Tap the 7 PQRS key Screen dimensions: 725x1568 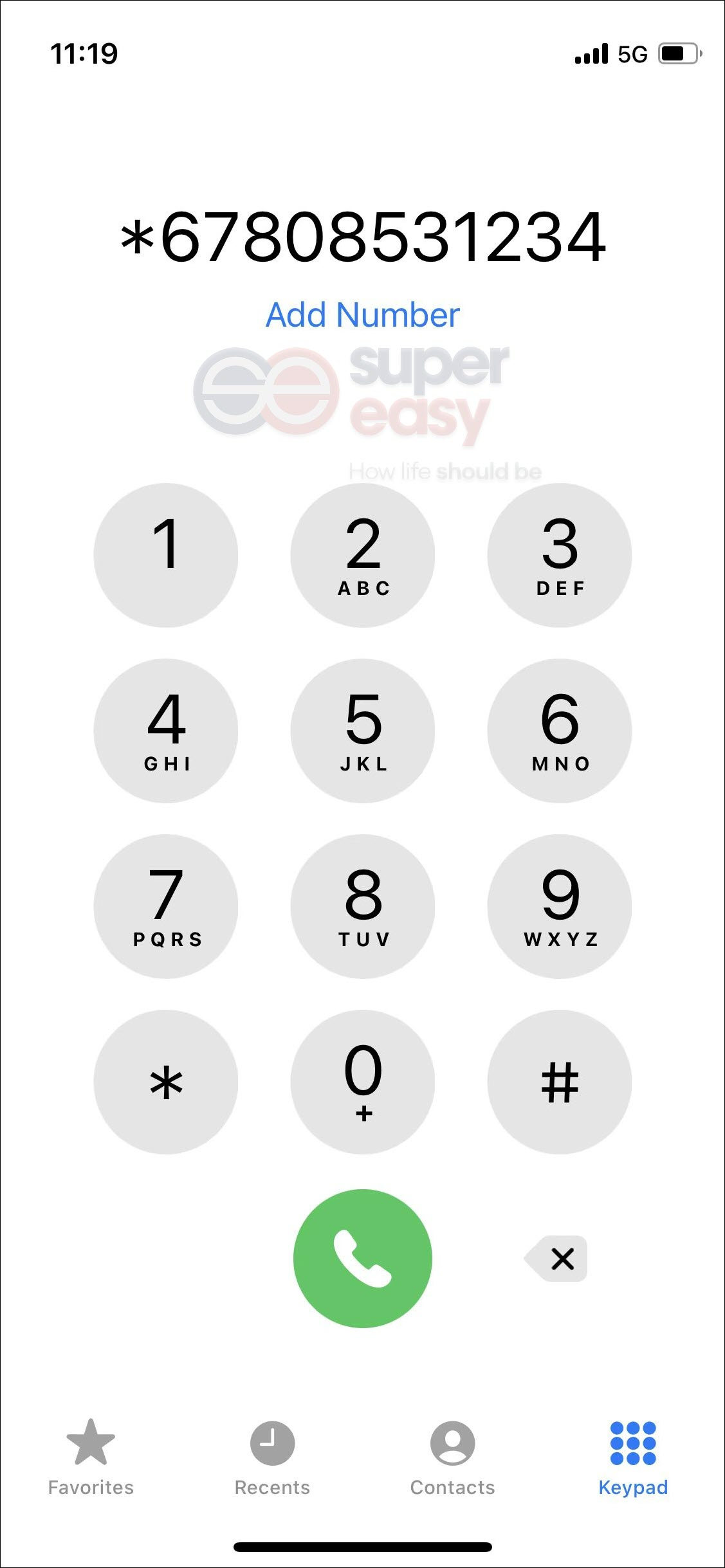point(166,906)
